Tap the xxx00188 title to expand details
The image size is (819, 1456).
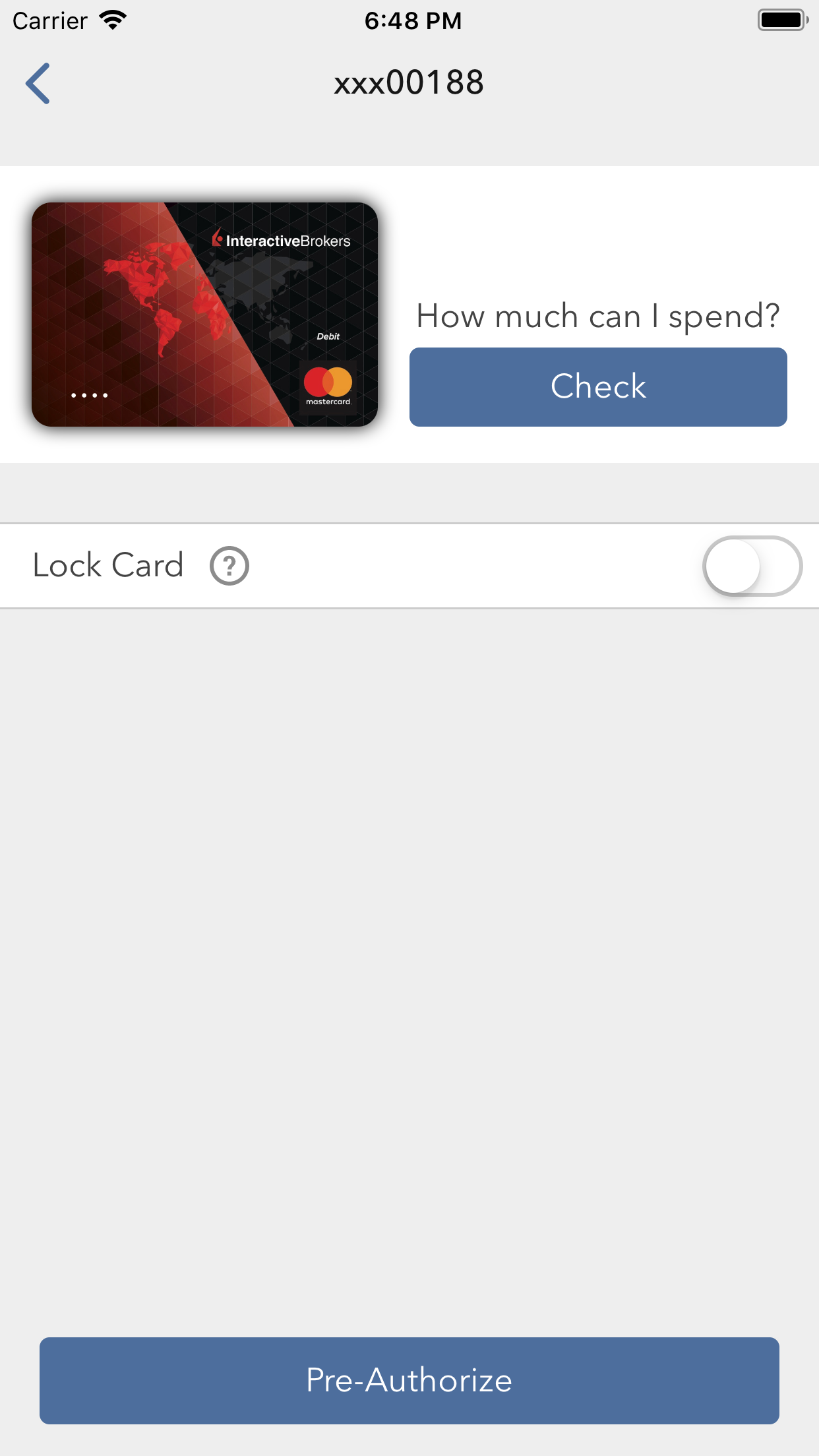tap(409, 82)
